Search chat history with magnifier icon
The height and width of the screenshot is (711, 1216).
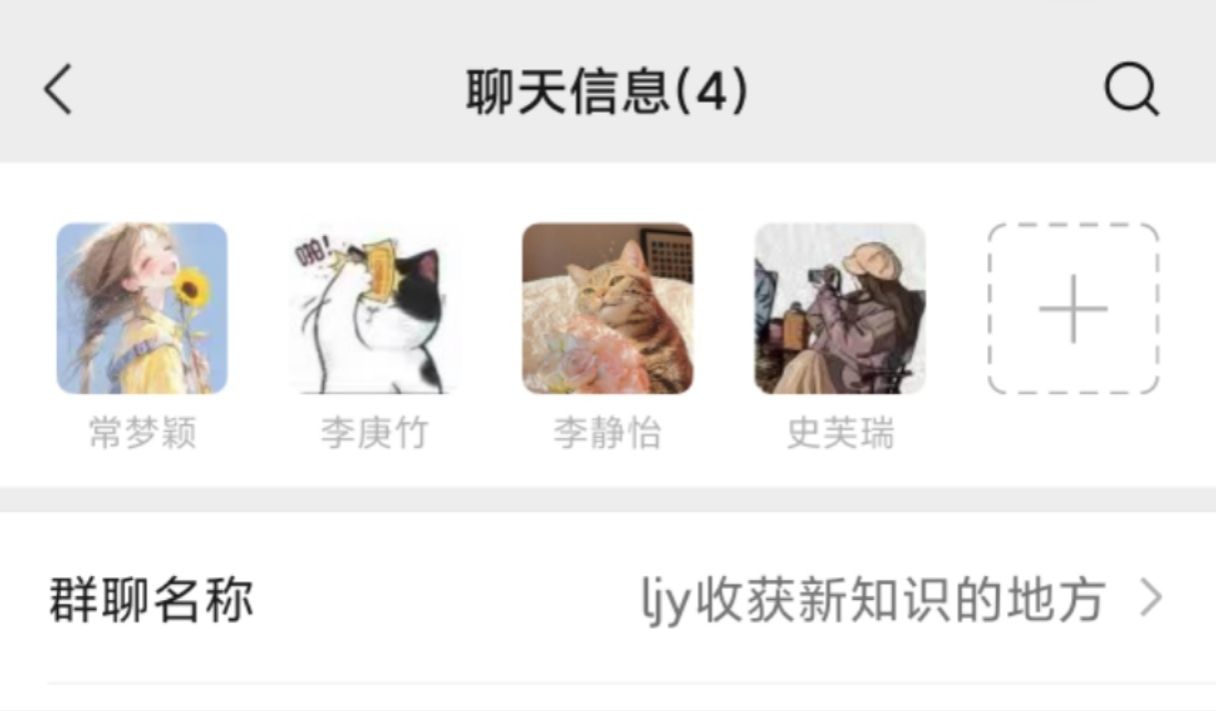click(x=1131, y=91)
